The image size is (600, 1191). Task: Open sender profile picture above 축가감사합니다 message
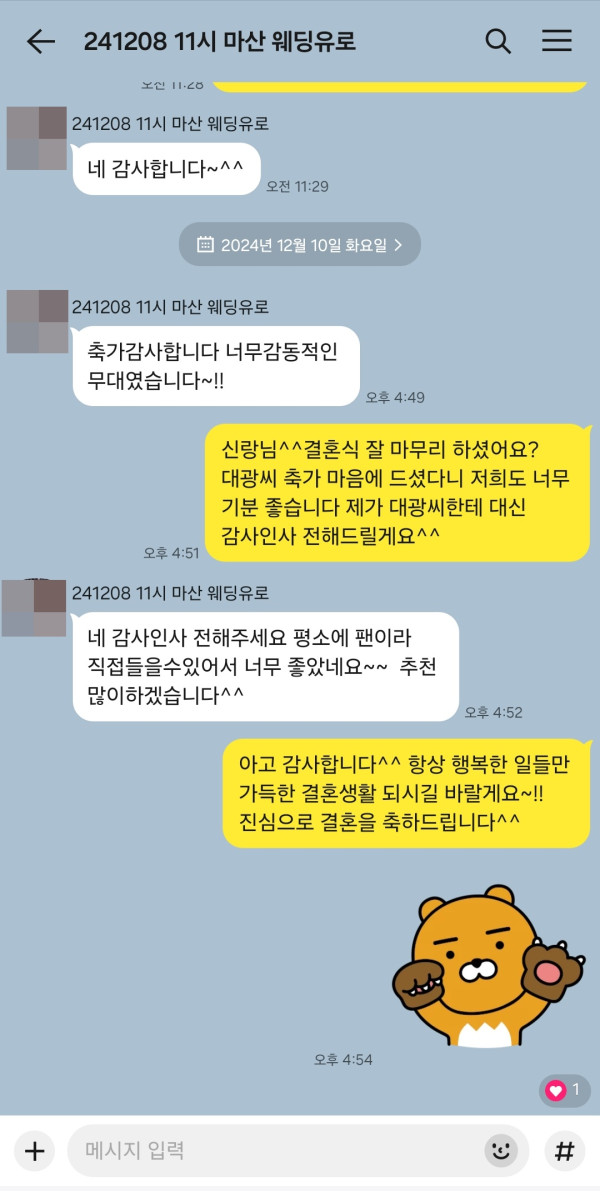(x=37, y=321)
